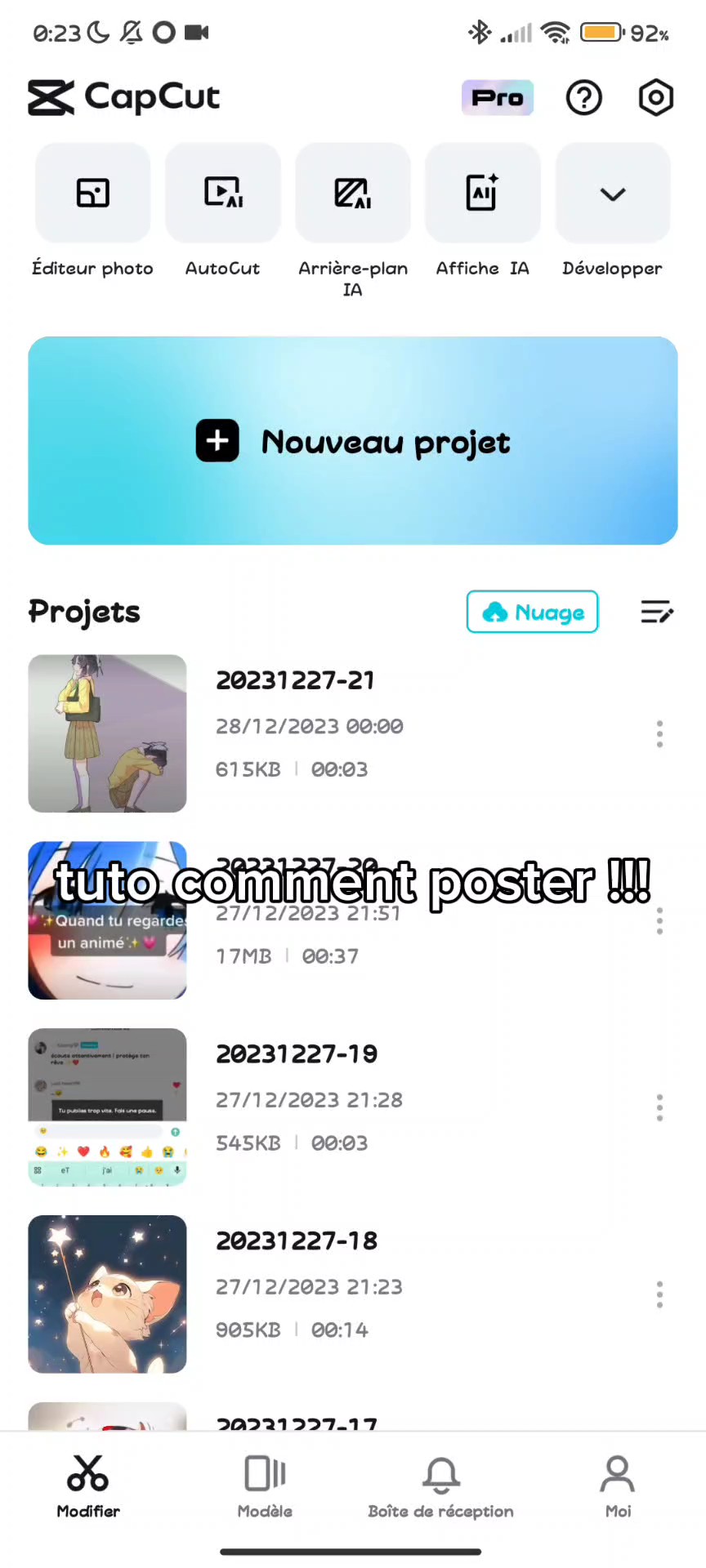The width and height of the screenshot is (706, 1568).
Task: Open the CapCut Pro upgrade badge
Action: (x=497, y=98)
